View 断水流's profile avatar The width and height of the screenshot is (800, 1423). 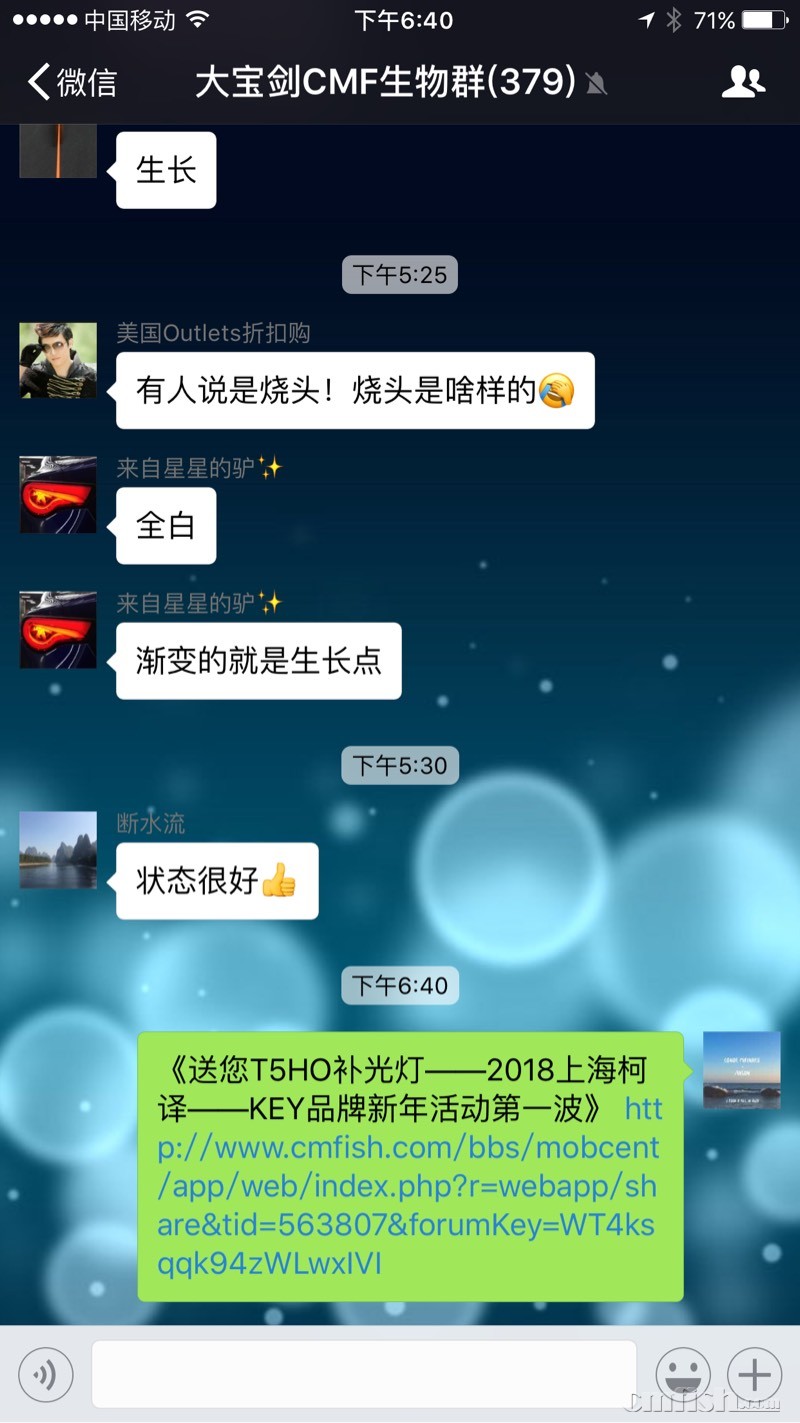(58, 850)
